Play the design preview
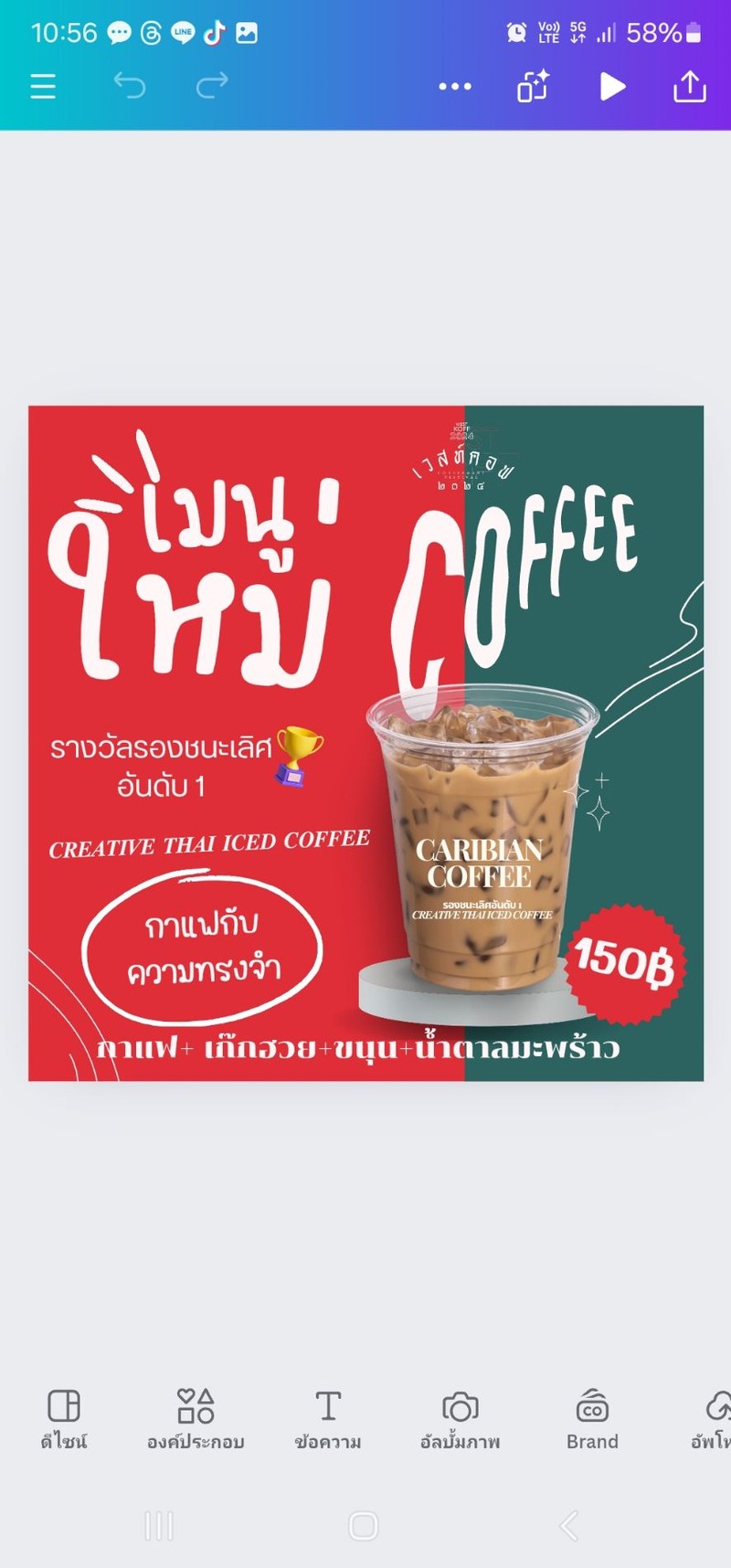This screenshot has width=731, height=1568. coord(612,87)
